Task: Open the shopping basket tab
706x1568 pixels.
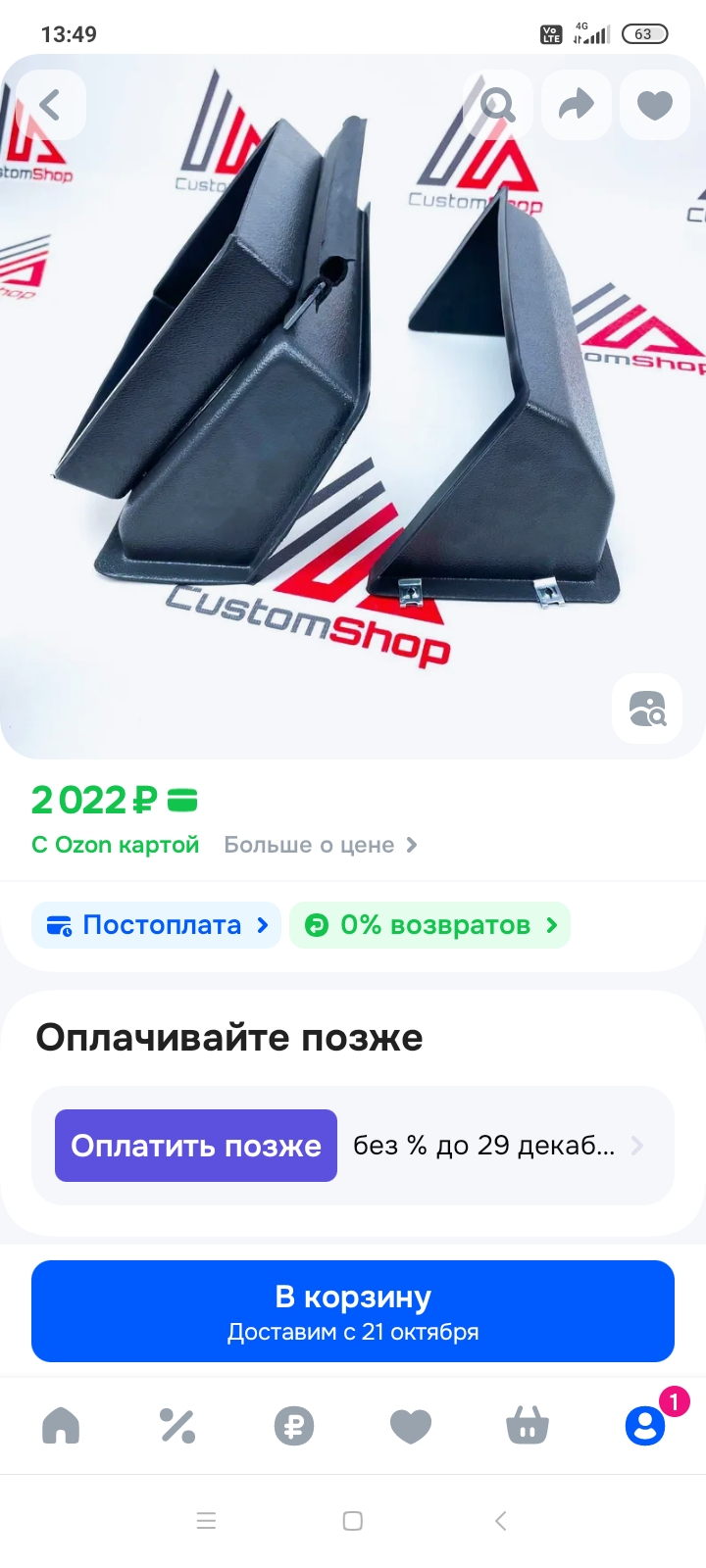Action: (528, 1426)
